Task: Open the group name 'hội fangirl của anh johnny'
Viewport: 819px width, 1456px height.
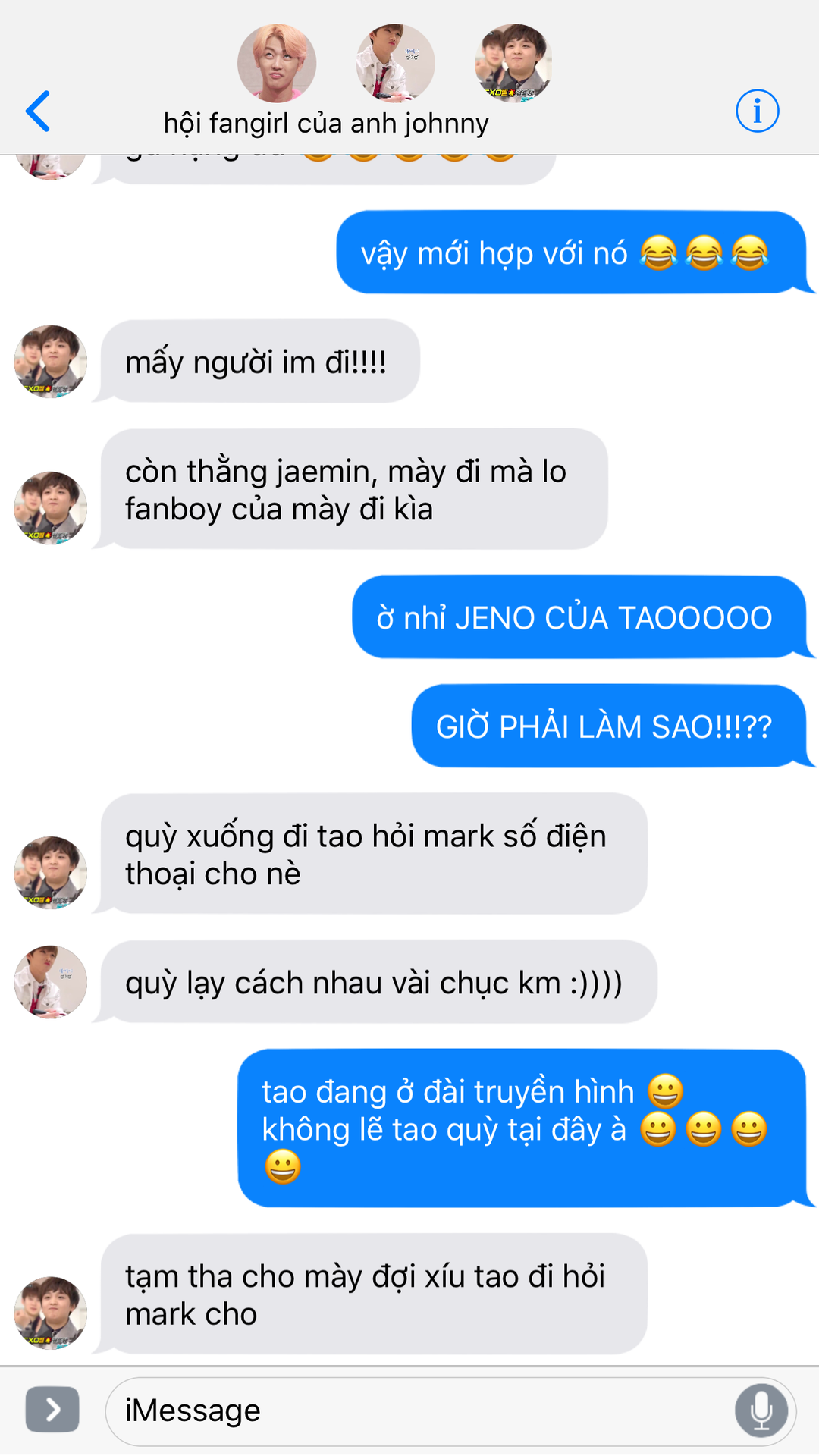Action: point(326,123)
